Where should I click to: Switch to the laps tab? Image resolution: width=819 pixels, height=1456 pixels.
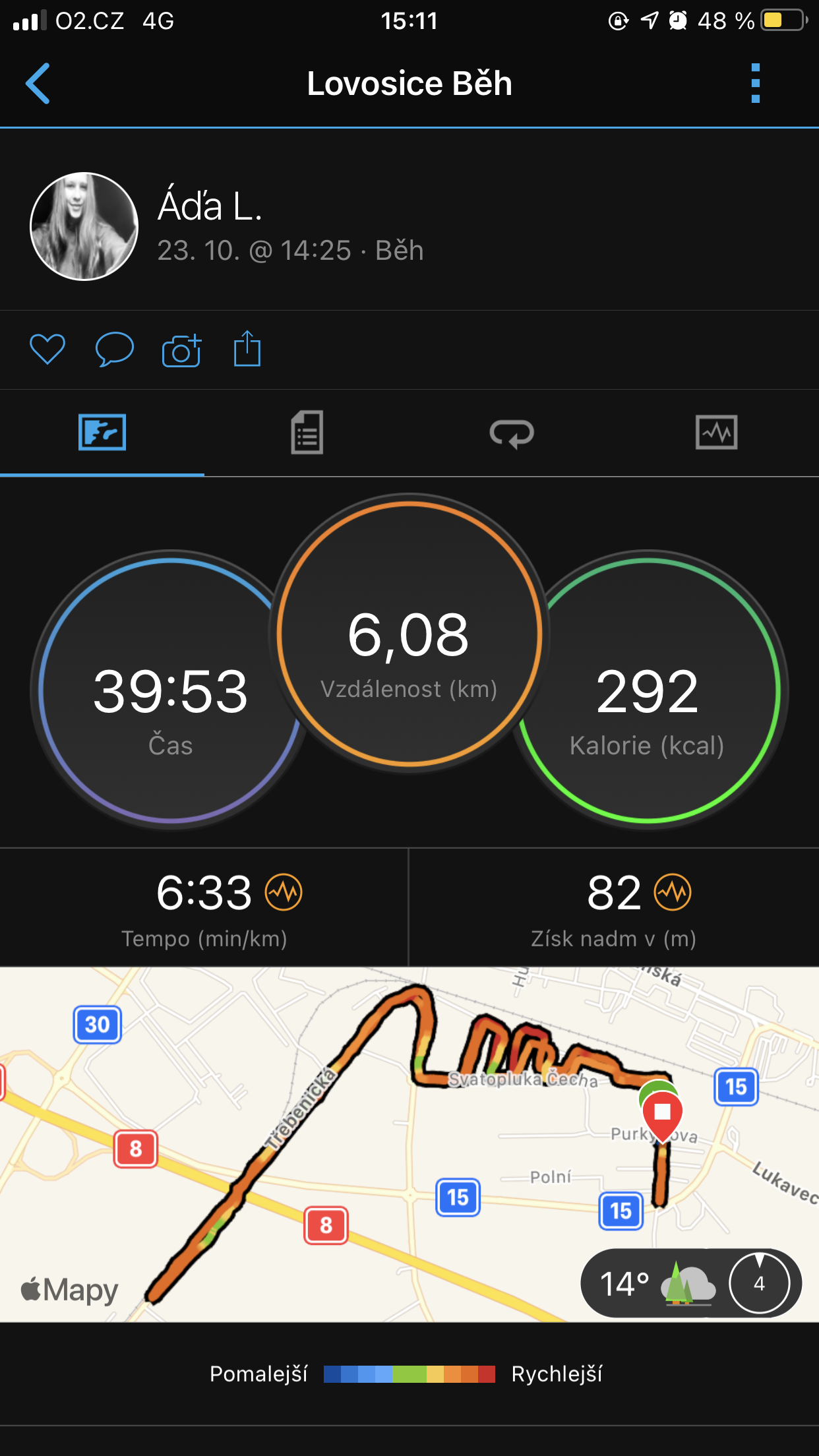click(512, 433)
